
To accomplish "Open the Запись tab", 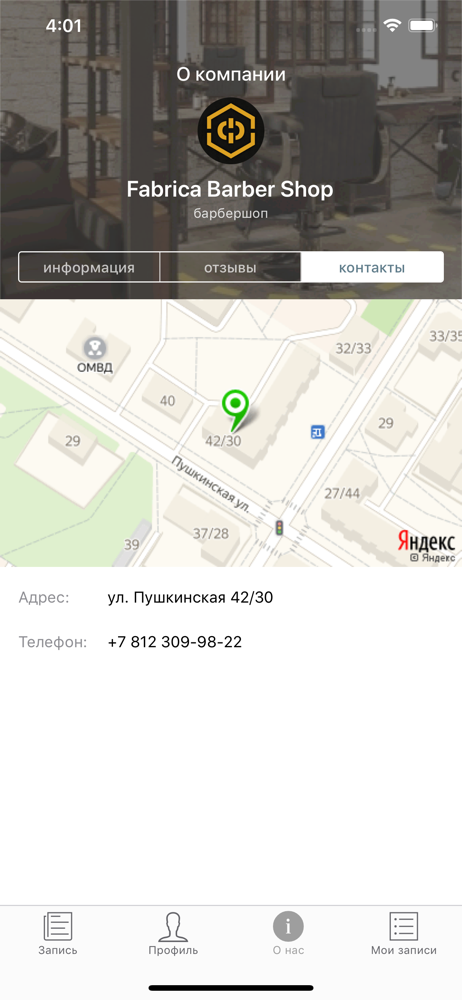I will click(x=57, y=934).
